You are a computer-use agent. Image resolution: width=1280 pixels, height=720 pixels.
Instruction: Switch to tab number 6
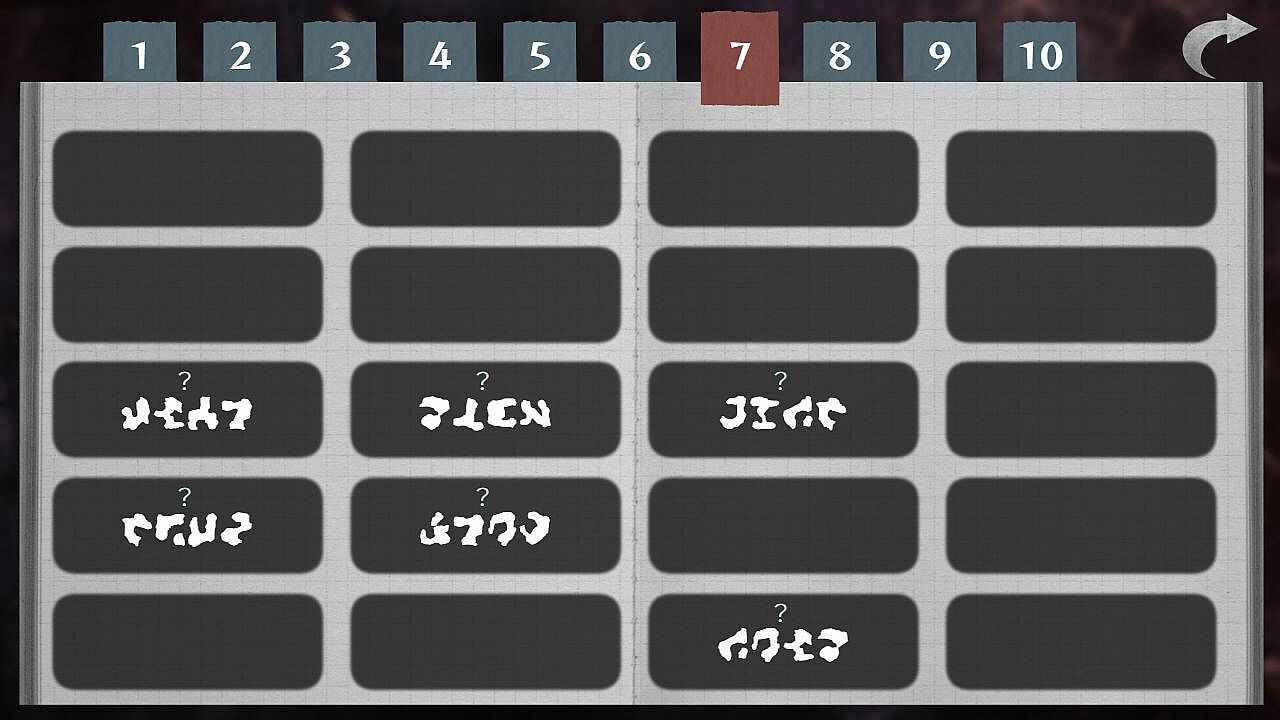639,53
